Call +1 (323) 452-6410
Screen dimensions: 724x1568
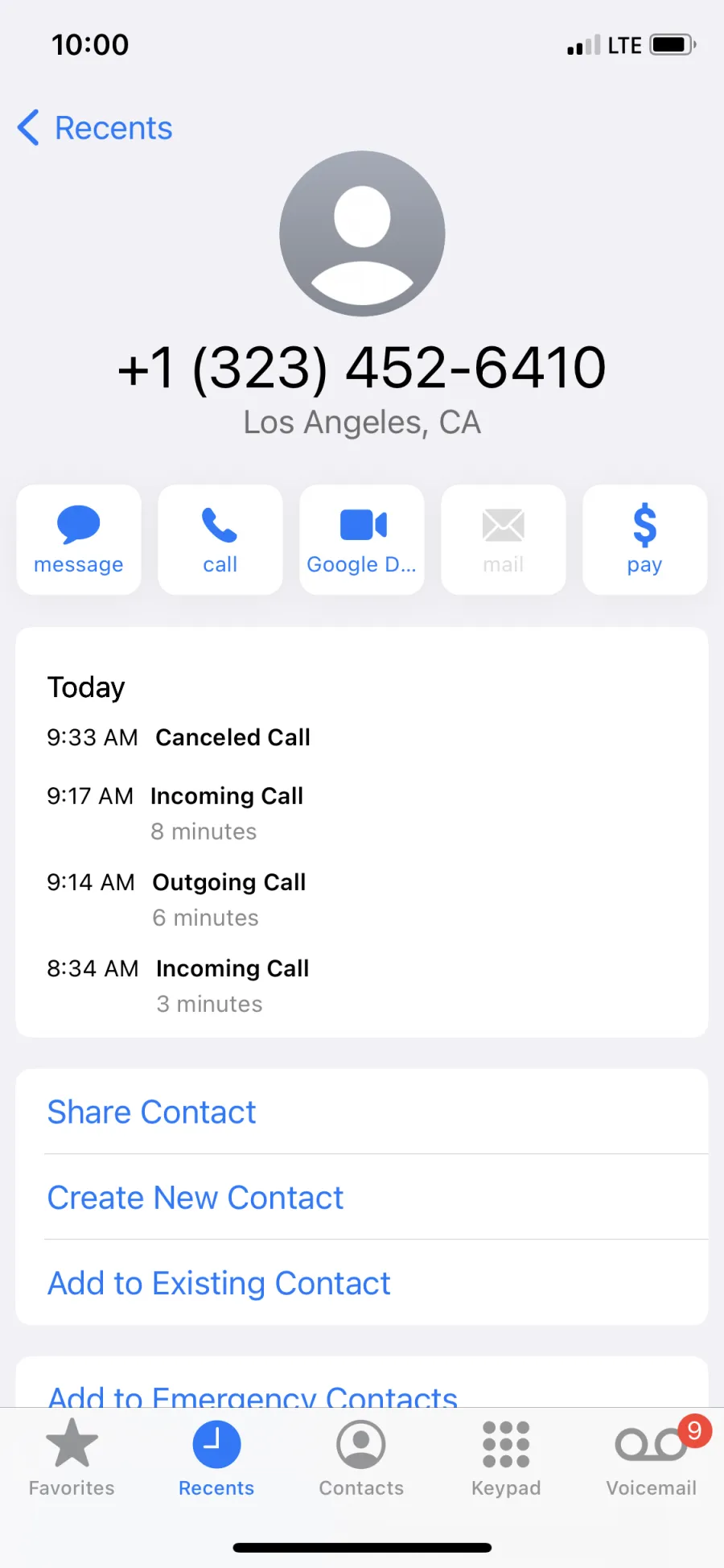(x=220, y=539)
